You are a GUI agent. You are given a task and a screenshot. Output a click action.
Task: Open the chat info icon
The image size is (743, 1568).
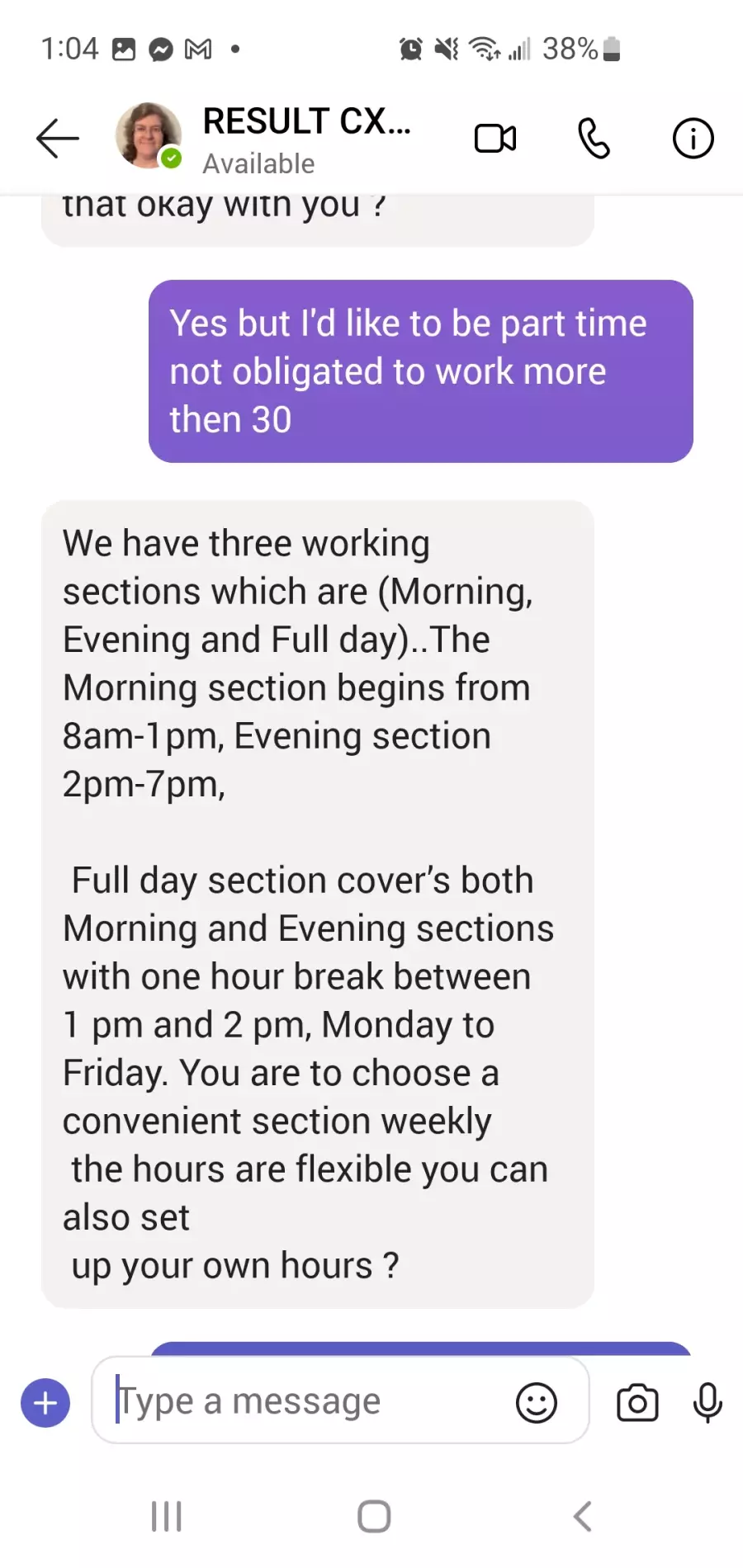tap(693, 138)
